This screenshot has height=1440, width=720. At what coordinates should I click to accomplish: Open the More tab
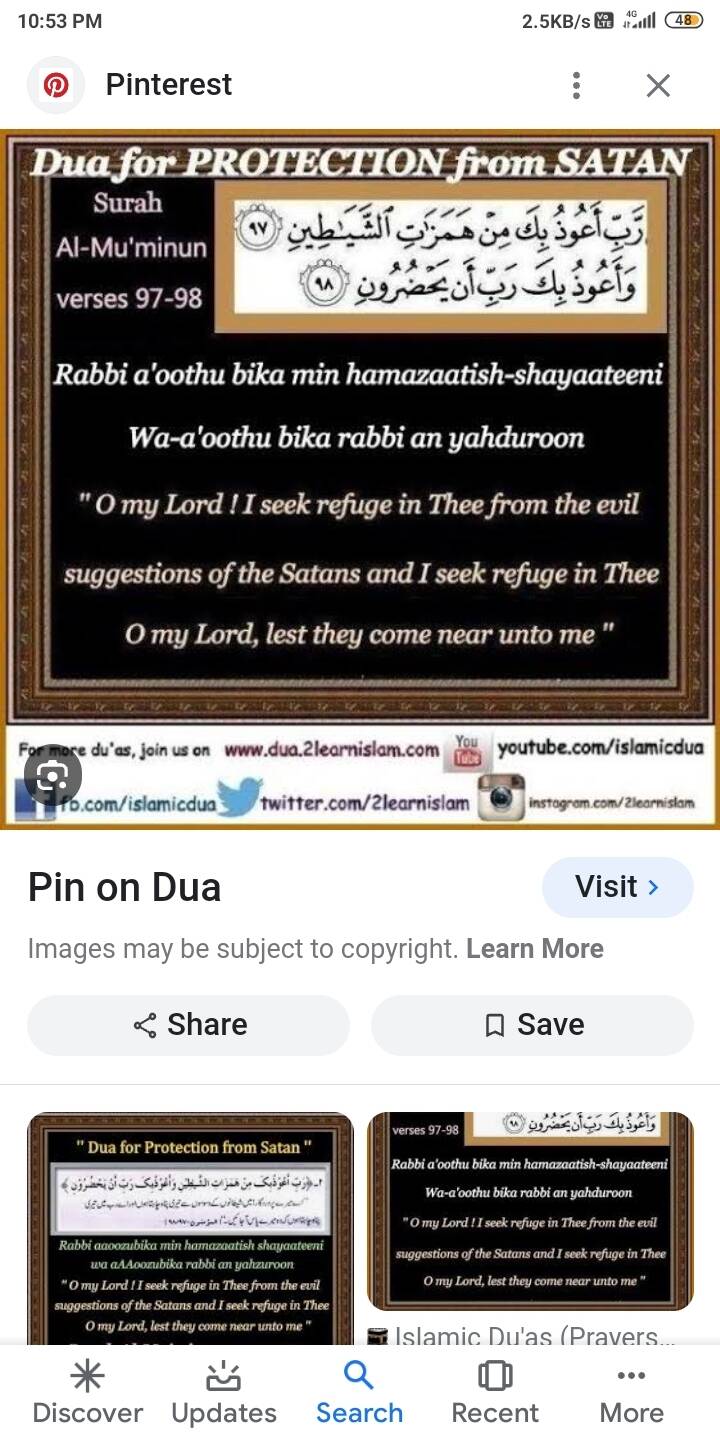[x=631, y=1394]
